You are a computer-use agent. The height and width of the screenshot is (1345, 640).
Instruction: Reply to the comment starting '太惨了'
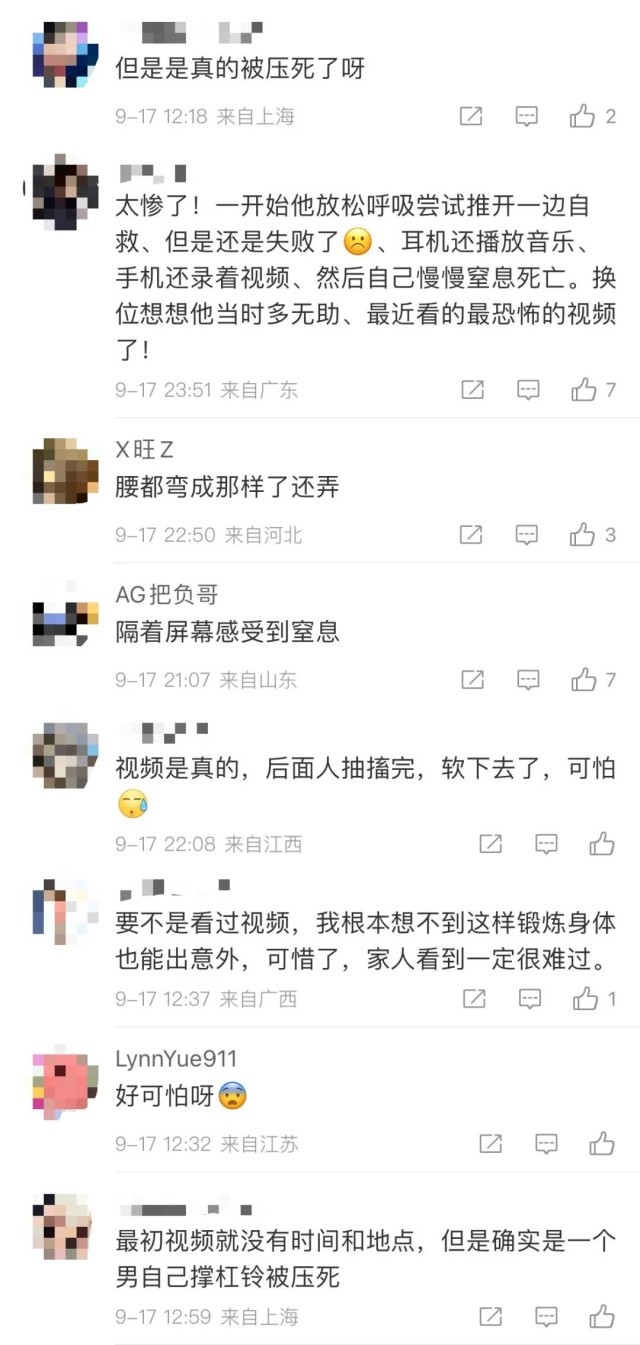pos(527,390)
